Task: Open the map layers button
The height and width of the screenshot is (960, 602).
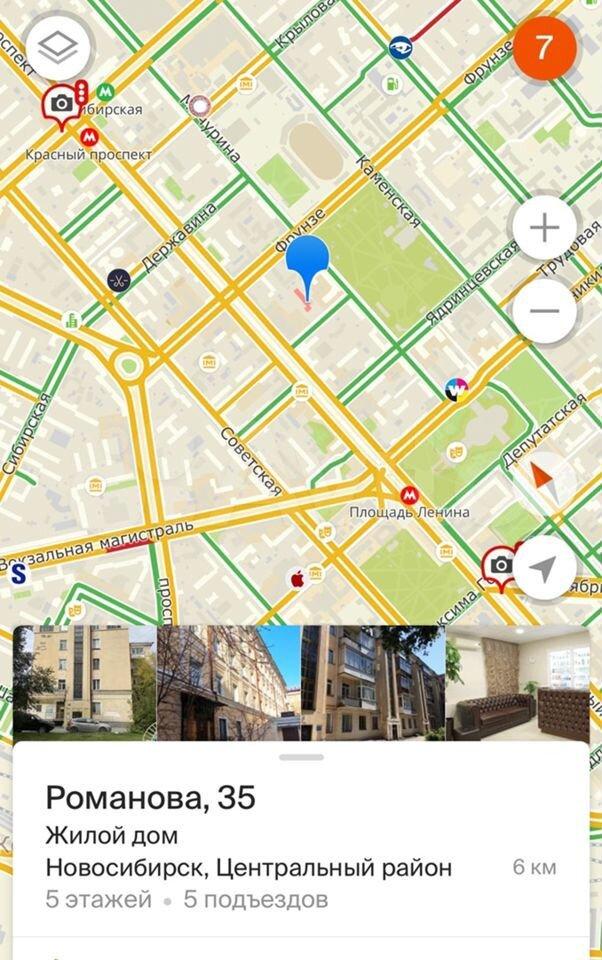Action: point(59,45)
